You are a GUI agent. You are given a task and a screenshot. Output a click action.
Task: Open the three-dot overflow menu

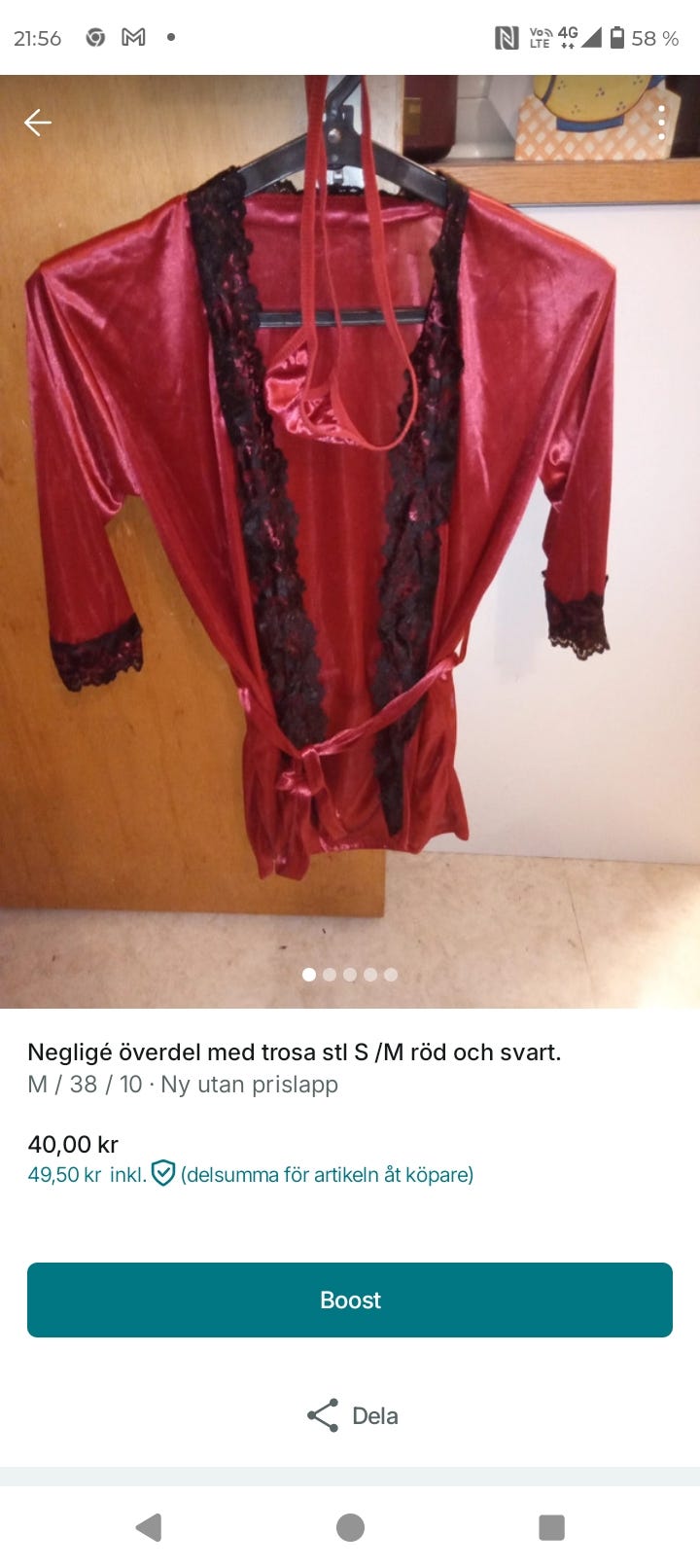click(661, 123)
